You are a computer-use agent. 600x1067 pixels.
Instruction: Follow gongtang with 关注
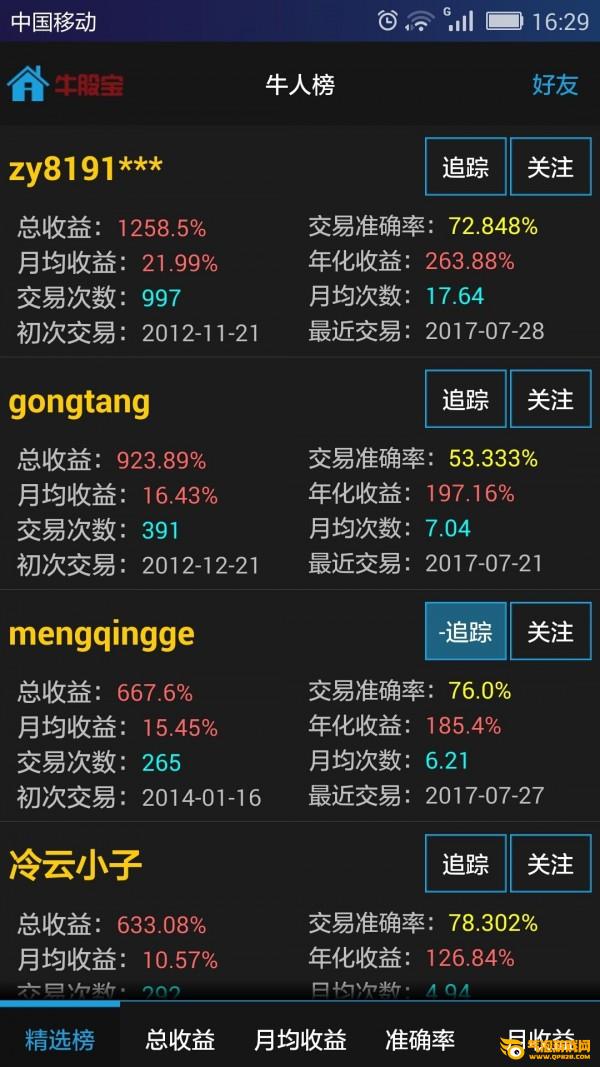tap(550, 399)
